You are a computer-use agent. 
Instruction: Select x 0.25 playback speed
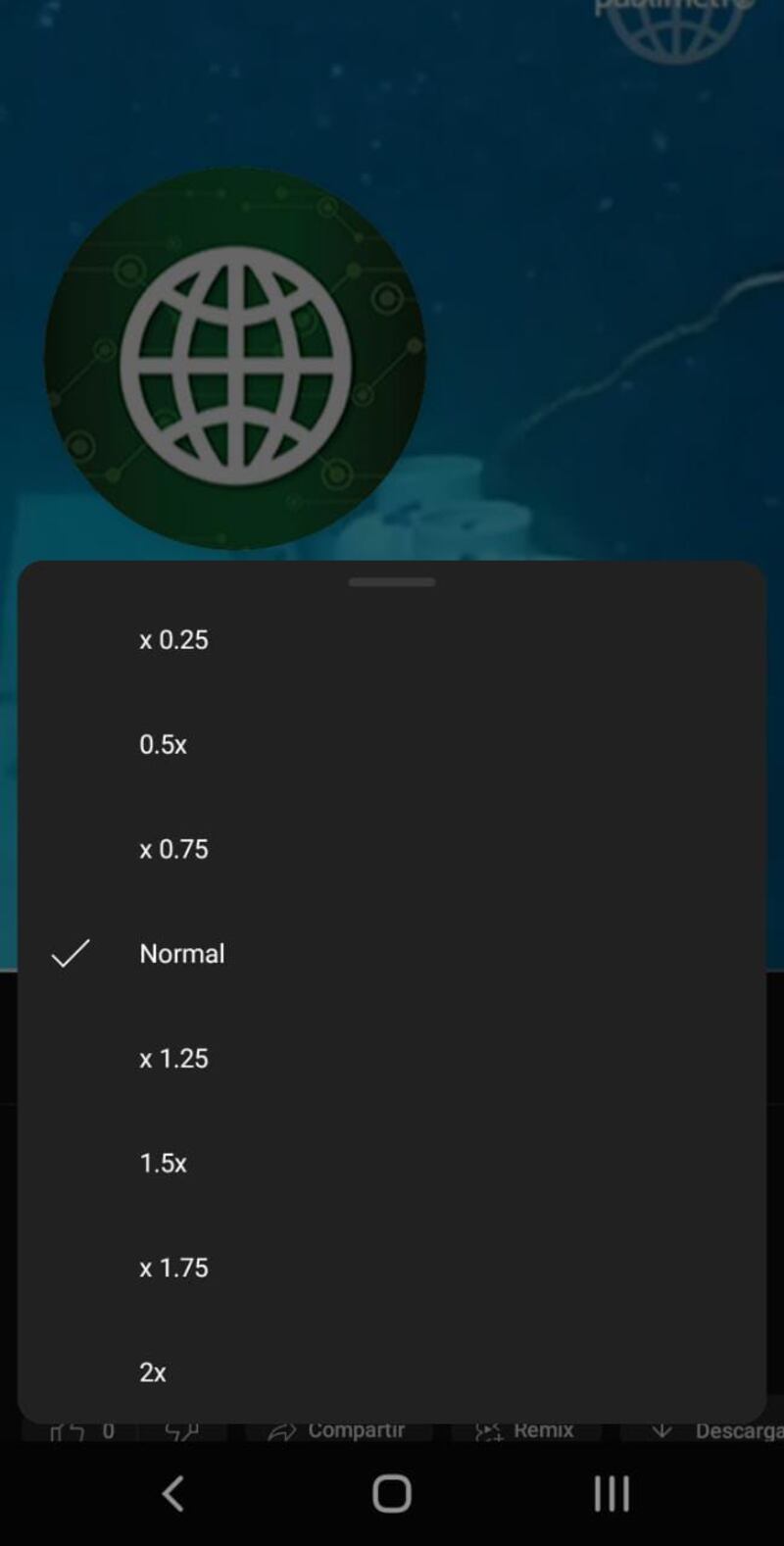[173, 640]
